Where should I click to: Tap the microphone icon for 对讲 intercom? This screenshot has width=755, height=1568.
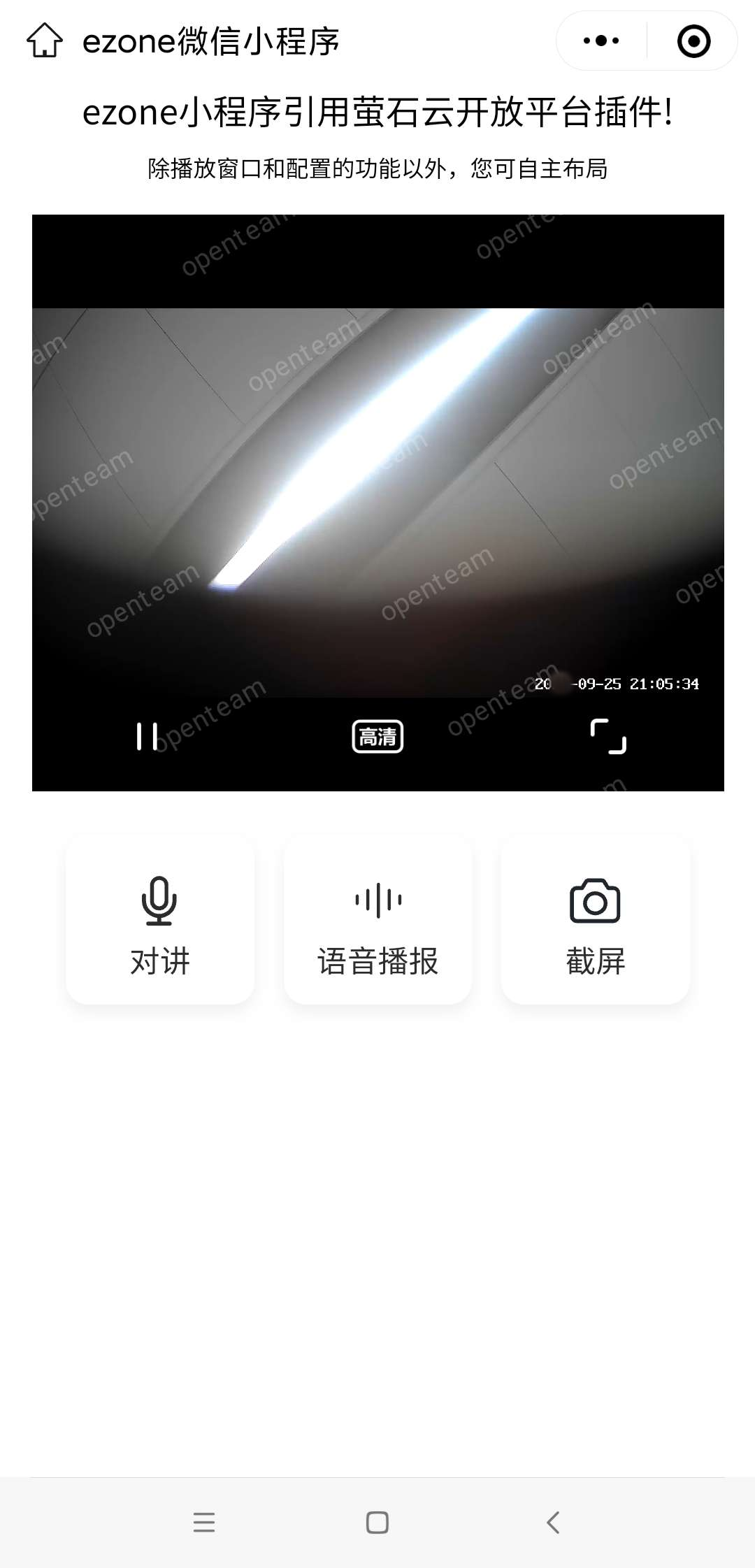[x=159, y=902]
